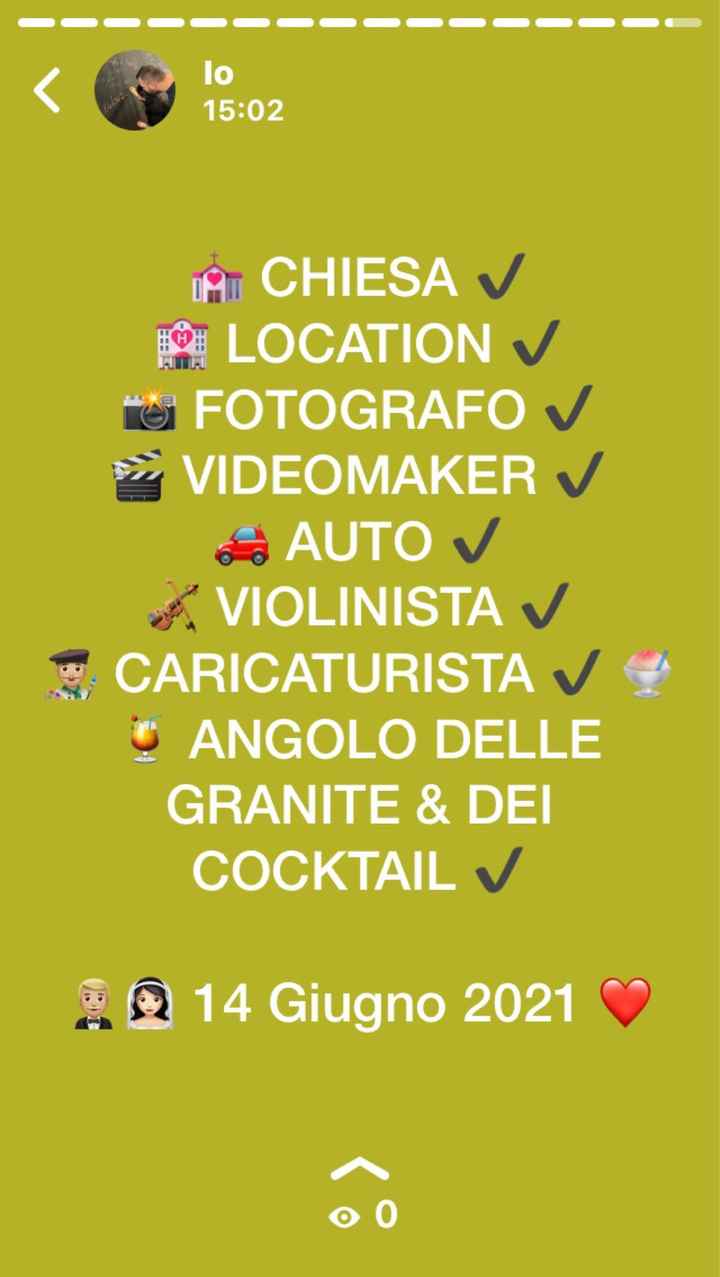Tap the groom emoji before the wedding date
720x1277 pixels.
point(92,1004)
